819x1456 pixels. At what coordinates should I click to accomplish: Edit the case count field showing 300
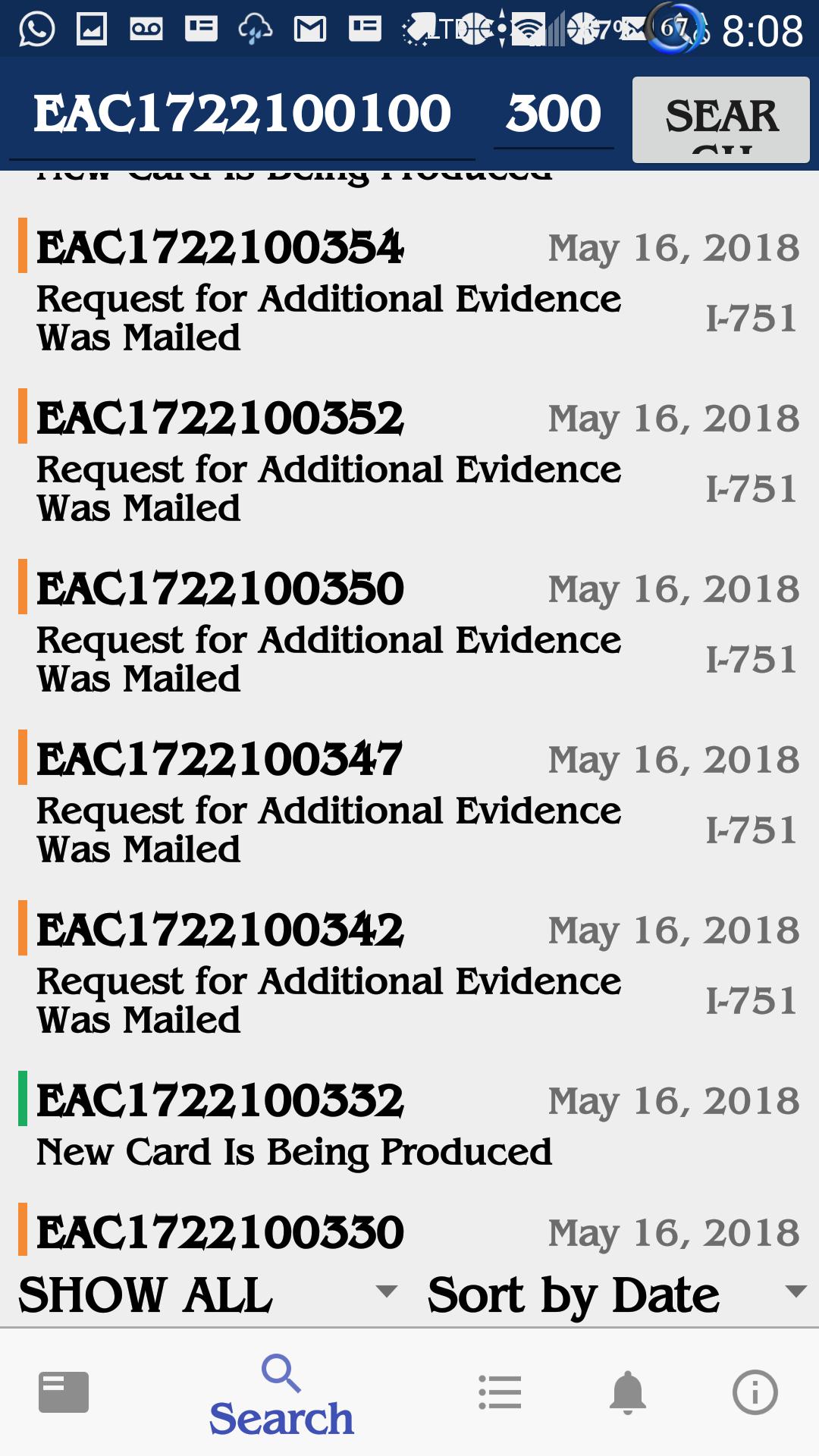coord(554,114)
